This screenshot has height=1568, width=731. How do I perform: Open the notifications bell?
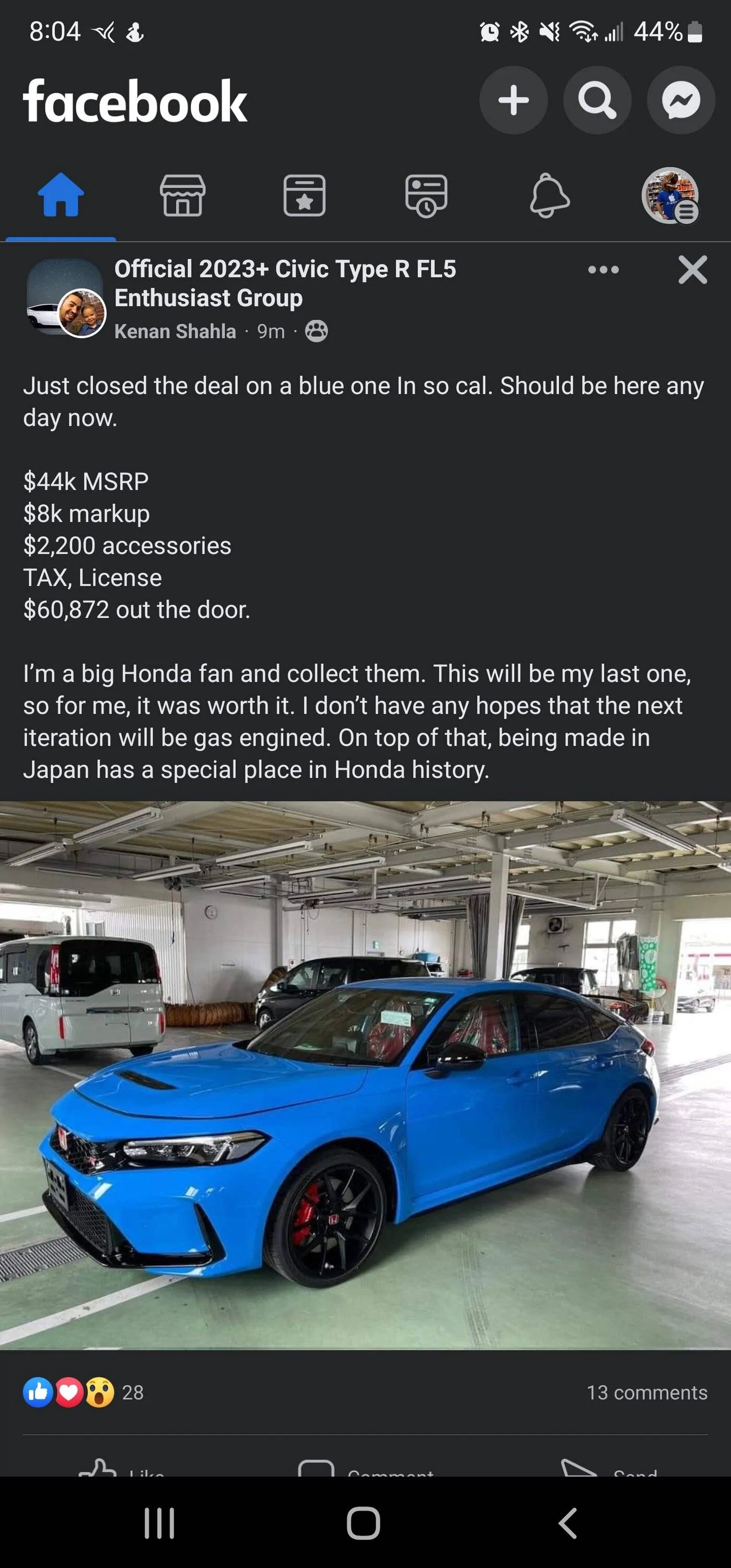click(x=549, y=195)
